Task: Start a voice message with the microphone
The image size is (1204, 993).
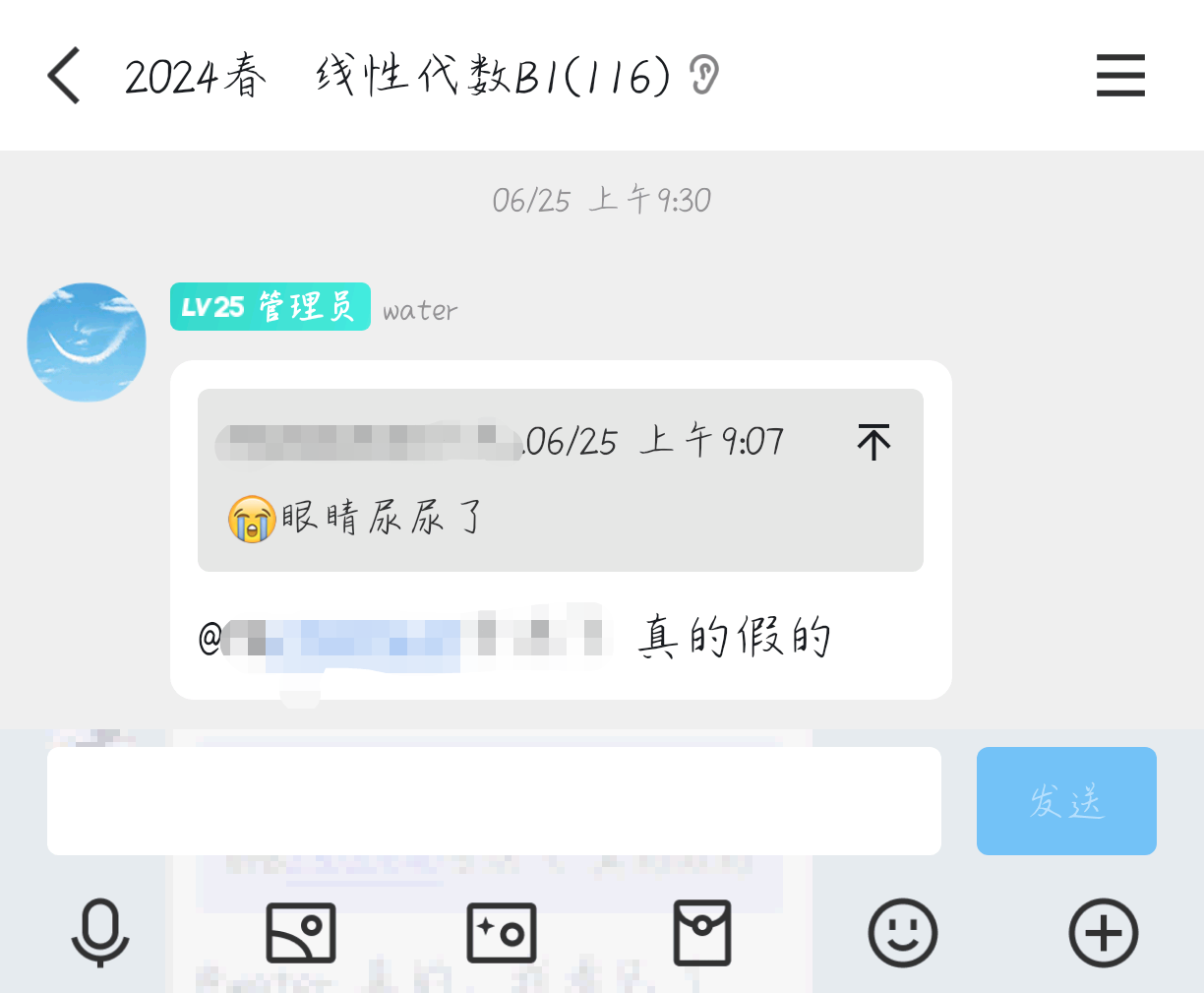Action: (x=100, y=932)
